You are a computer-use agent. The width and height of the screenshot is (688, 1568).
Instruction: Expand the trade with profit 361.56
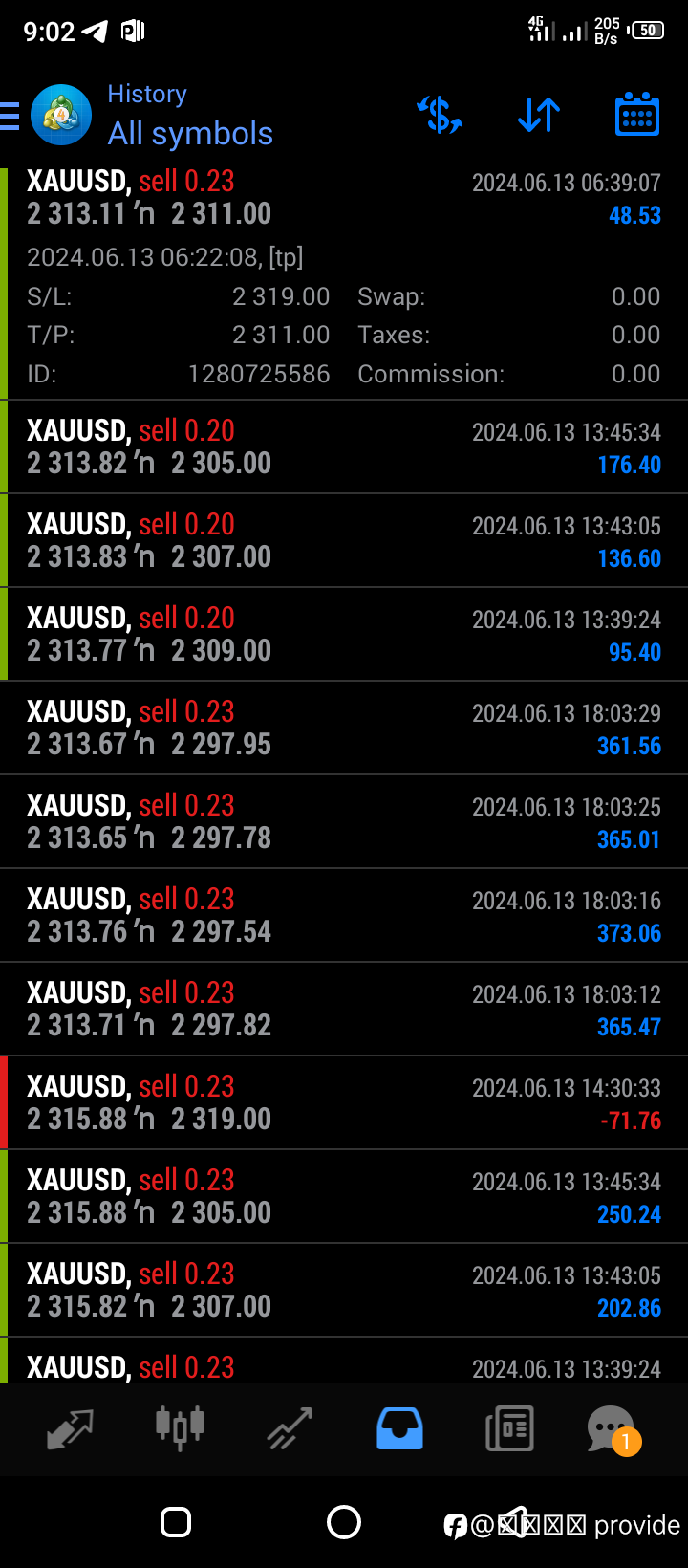point(344,728)
